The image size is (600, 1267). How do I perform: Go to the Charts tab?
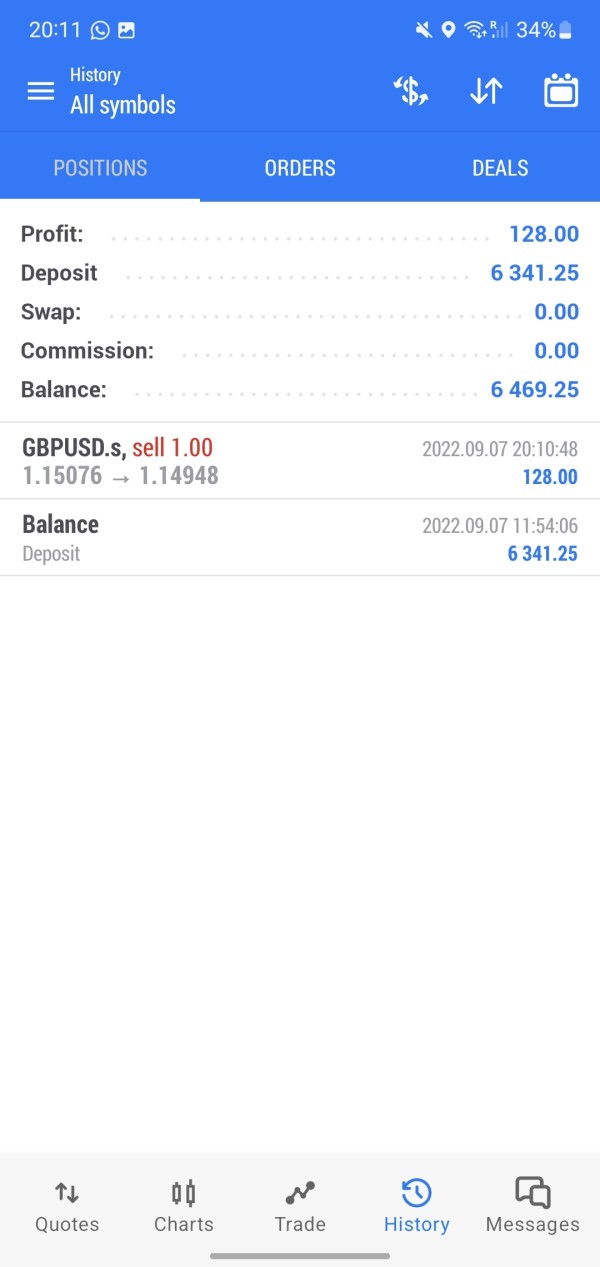tap(184, 1206)
